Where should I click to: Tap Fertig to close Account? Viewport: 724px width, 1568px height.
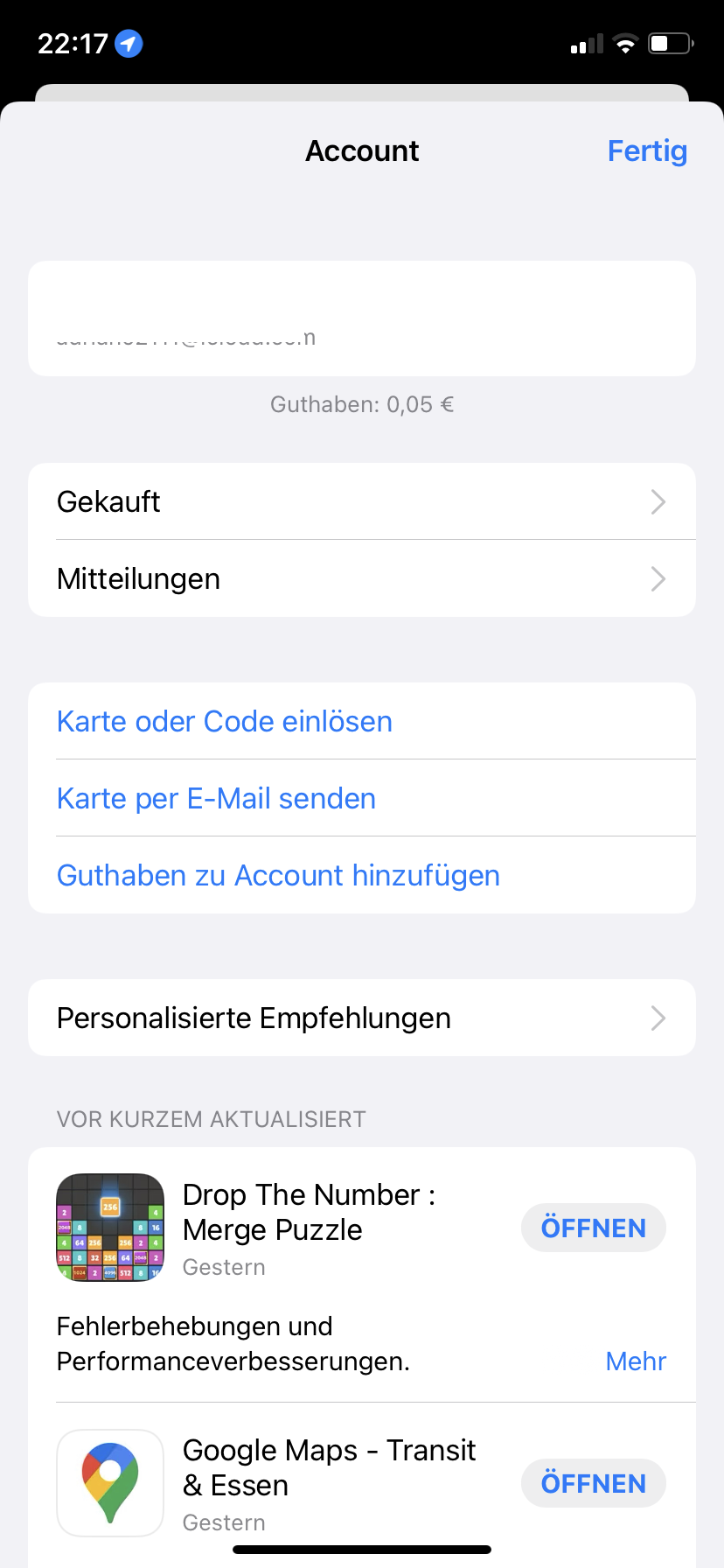point(647,151)
